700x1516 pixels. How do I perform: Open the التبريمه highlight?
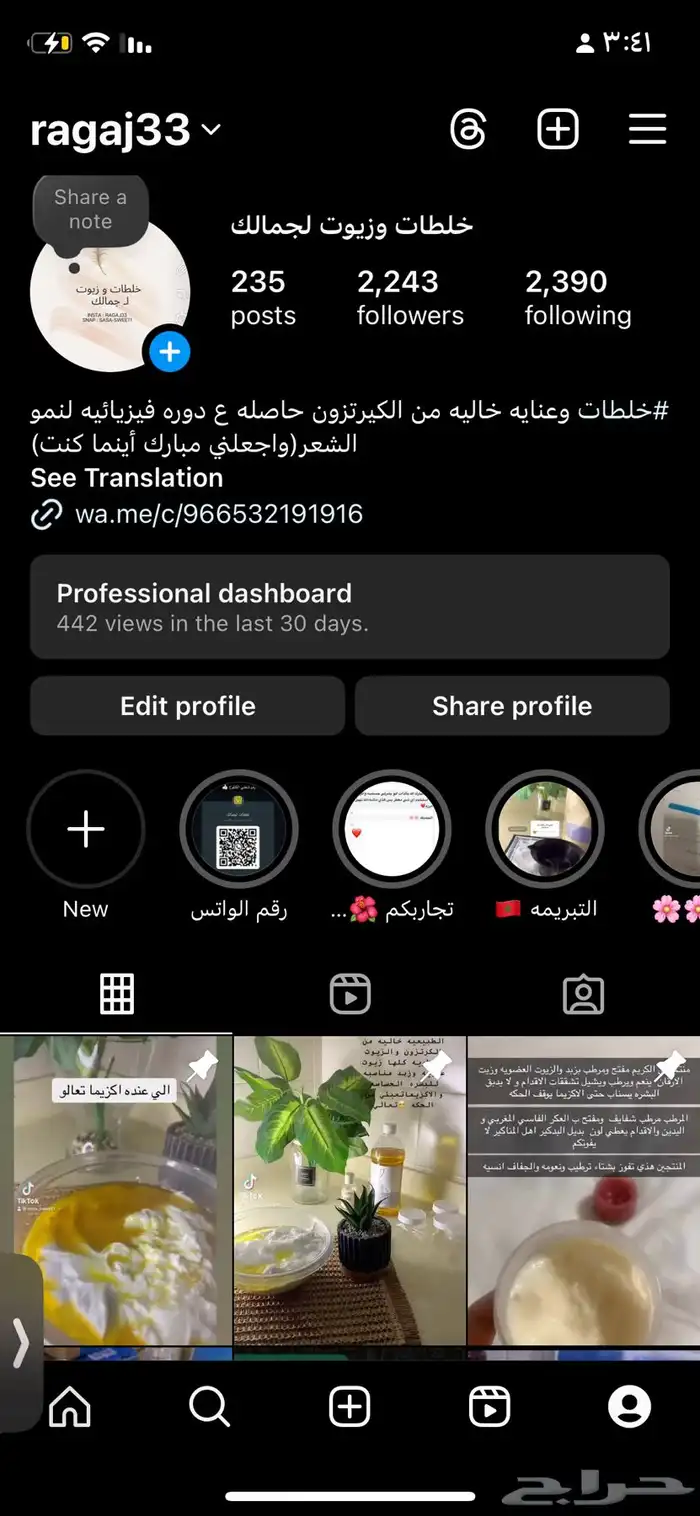click(545, 829)
